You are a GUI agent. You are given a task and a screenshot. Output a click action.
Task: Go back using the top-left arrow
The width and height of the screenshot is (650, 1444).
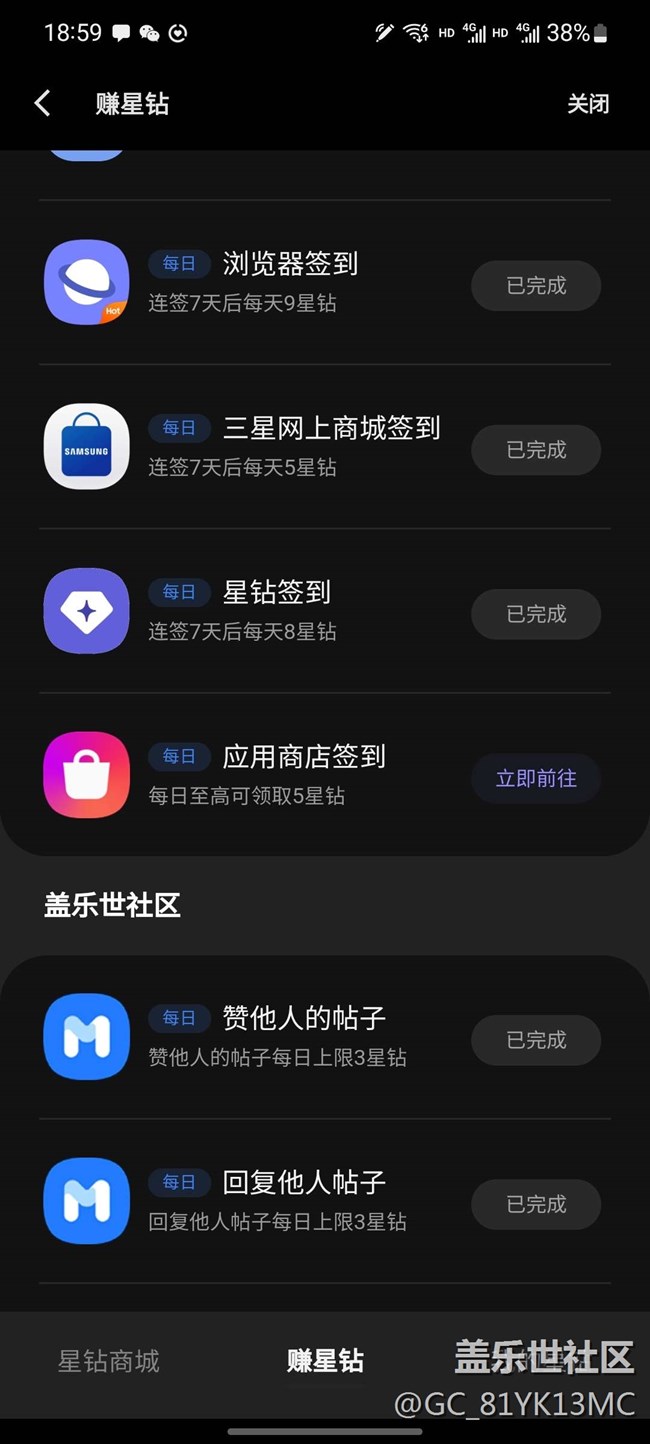tap(42, 103)
